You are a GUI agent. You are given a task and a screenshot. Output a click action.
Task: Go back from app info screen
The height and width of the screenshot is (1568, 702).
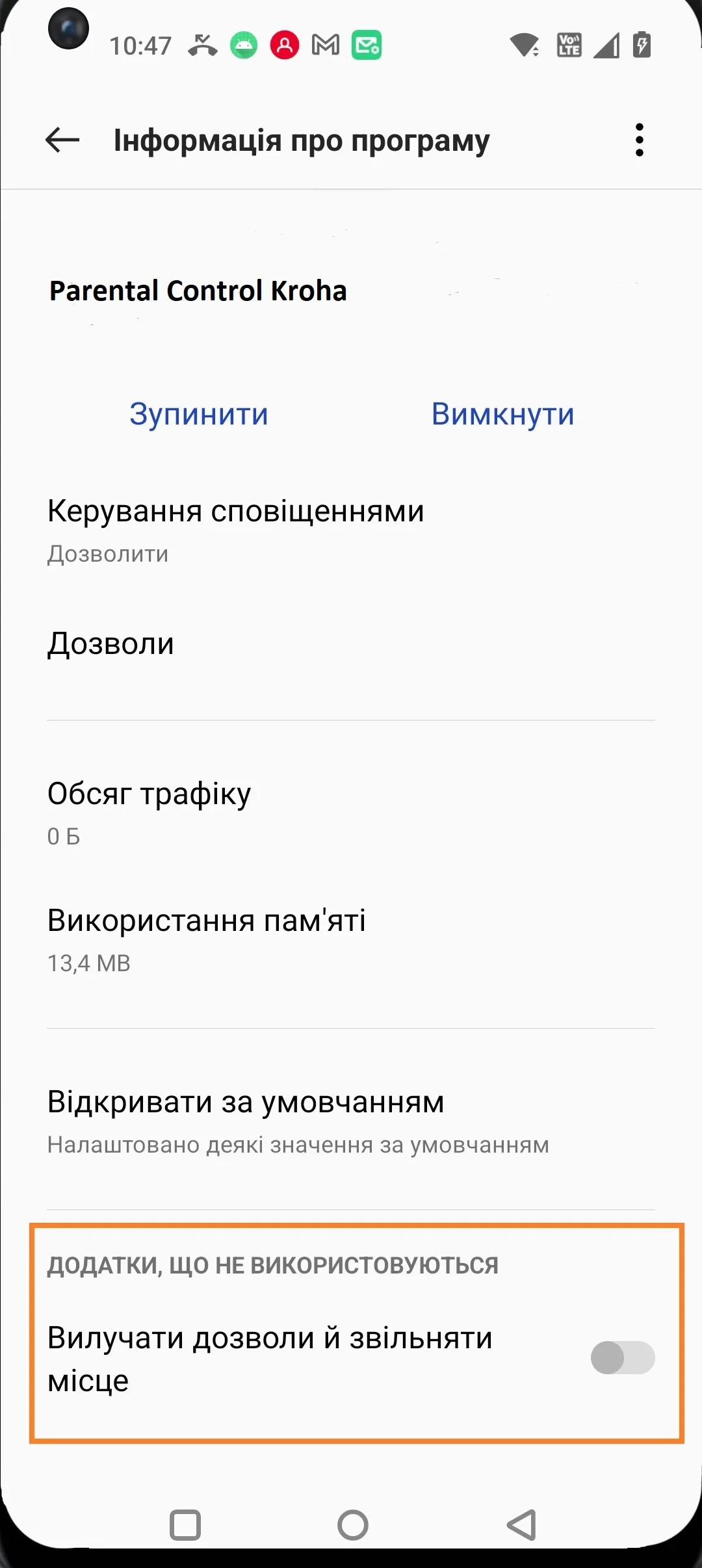coord(62,140)
